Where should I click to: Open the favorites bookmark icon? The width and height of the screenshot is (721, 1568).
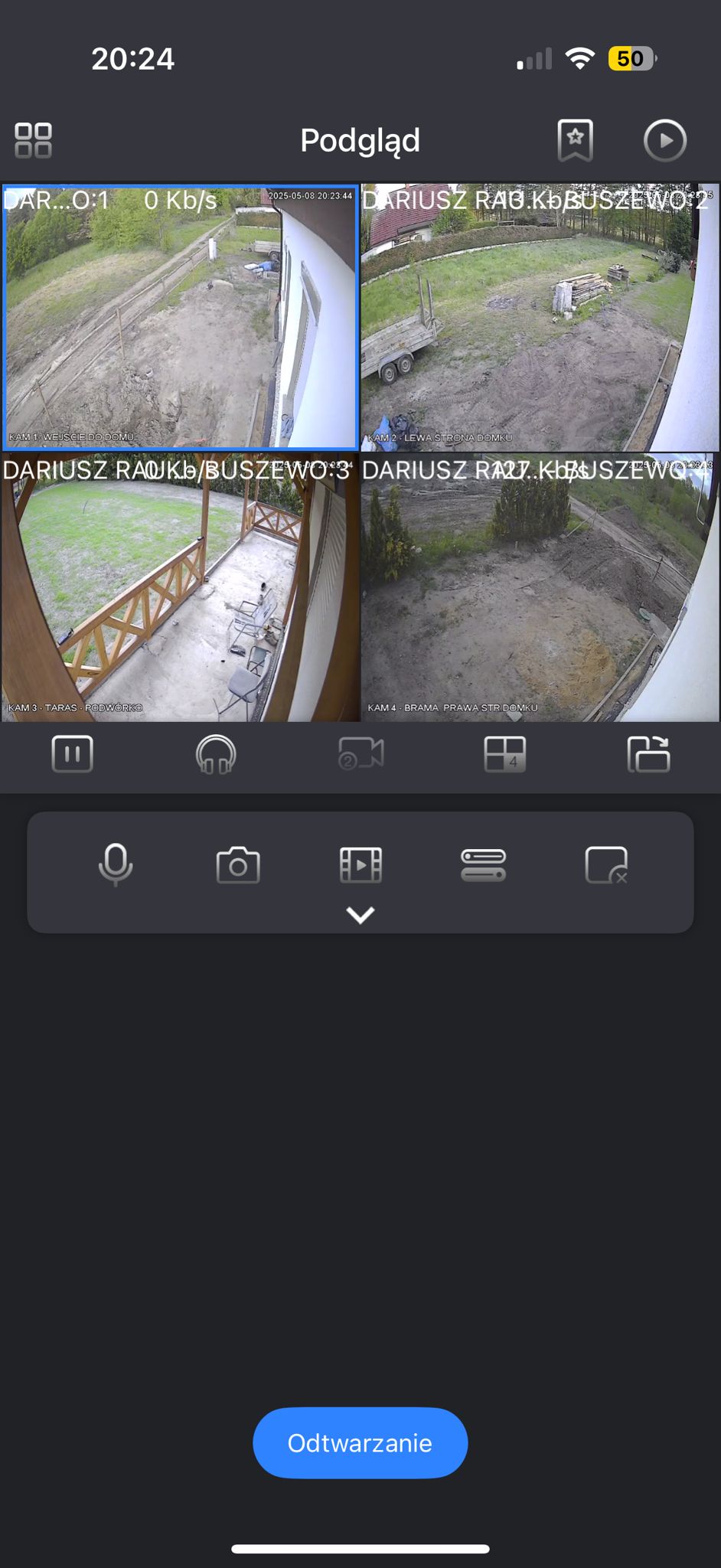[x=575, y=140]
